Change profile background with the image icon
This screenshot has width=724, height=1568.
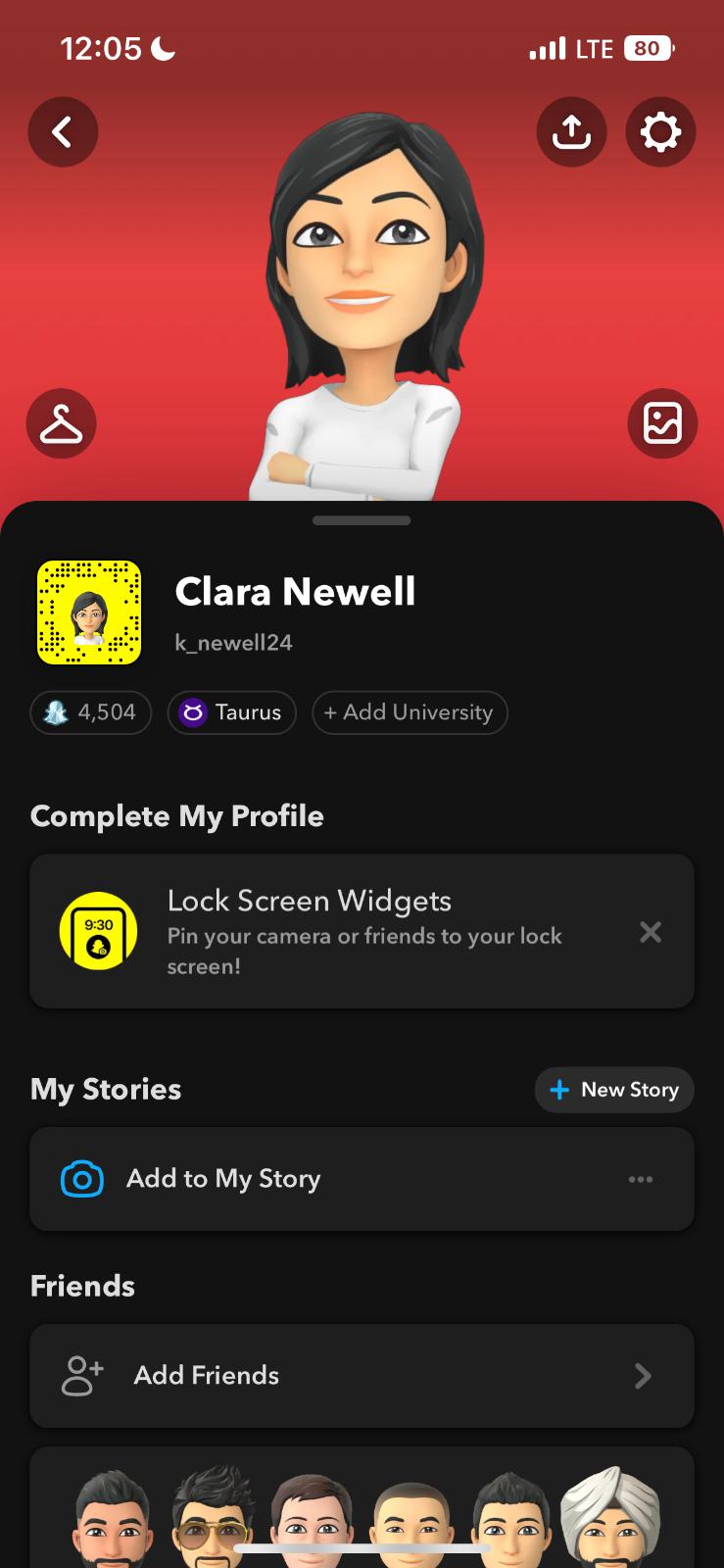click(x=662, y=423)
